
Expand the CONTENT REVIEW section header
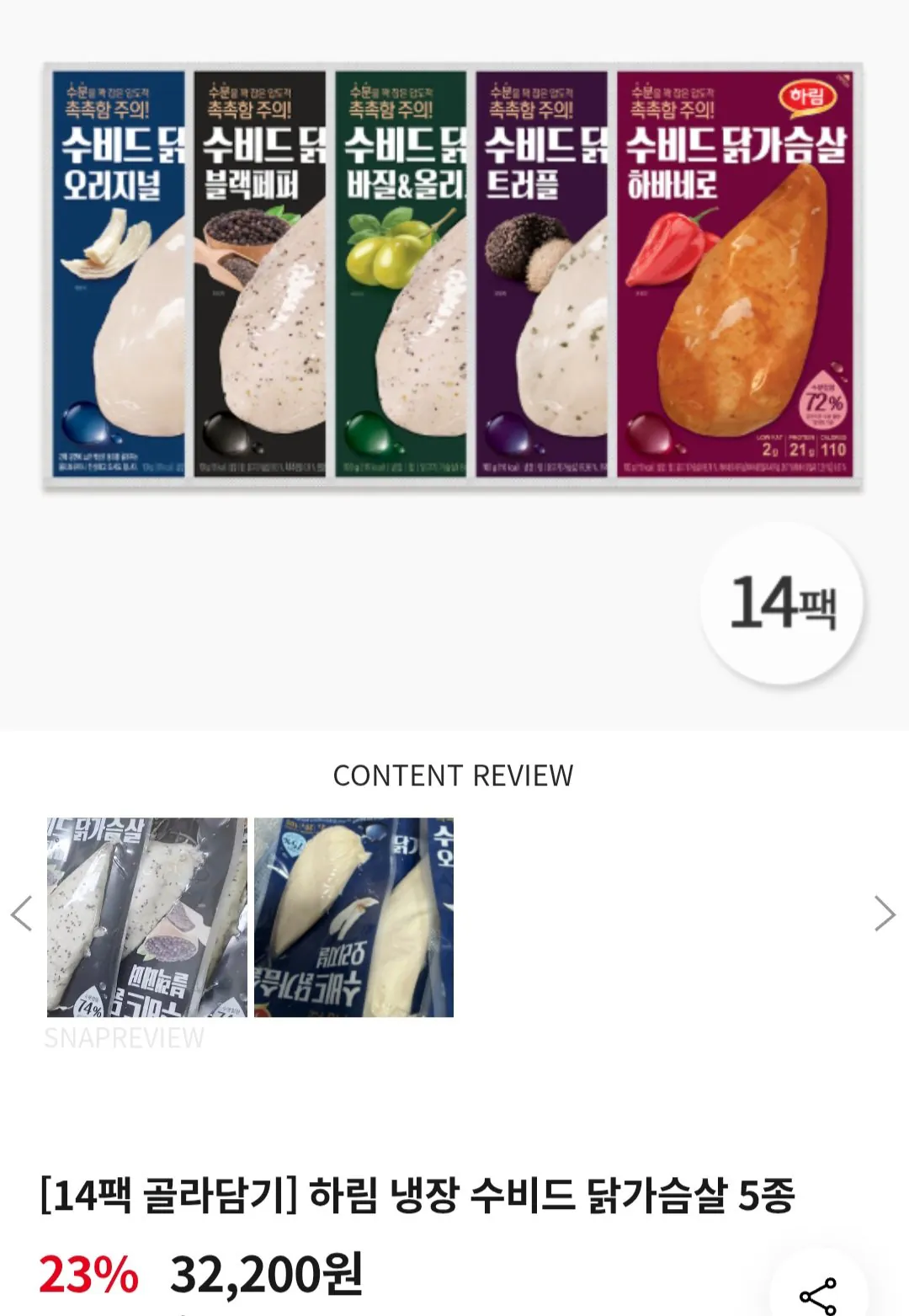[x=454, y=775]
